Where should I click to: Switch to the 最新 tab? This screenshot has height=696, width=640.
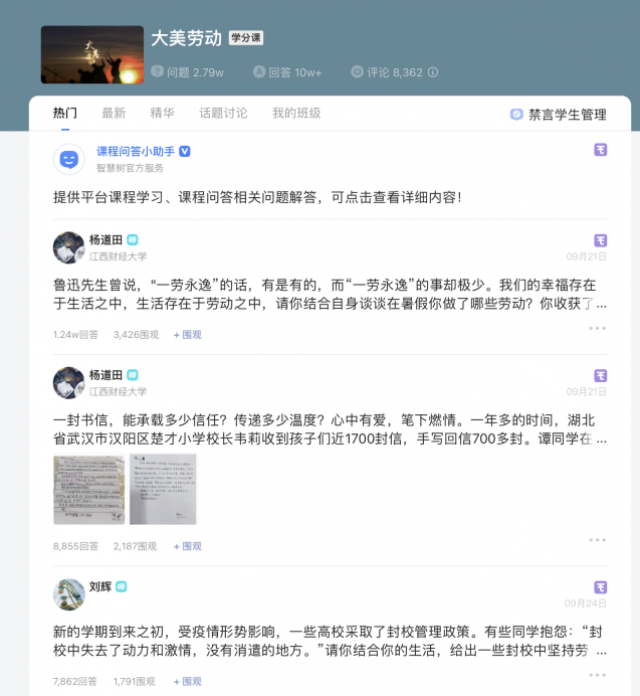pyautogui.click(x=113, y=114)
